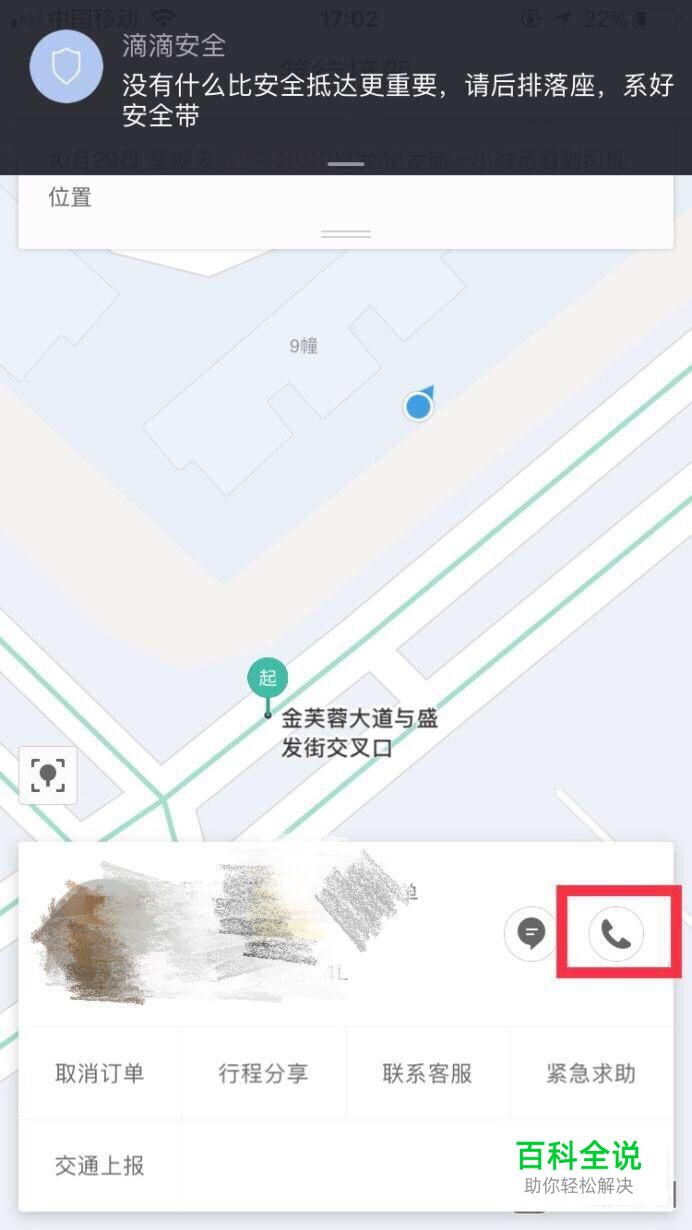The image size is (692, 1230).
Task: Tap 取消订单 to cancel the order
Action: (100, 1074)
